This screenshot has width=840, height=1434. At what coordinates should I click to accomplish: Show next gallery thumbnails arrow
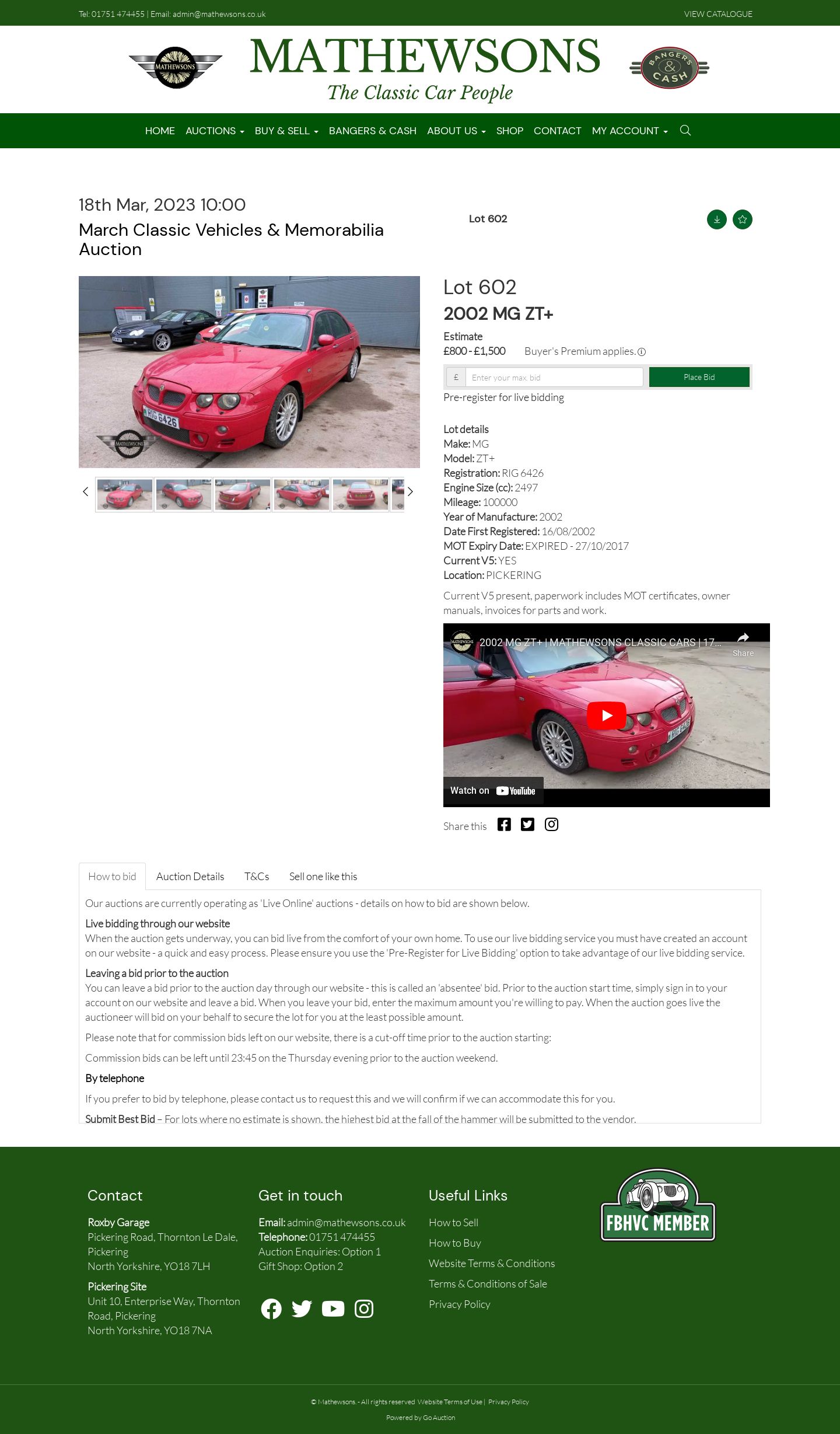pos(410,491)
